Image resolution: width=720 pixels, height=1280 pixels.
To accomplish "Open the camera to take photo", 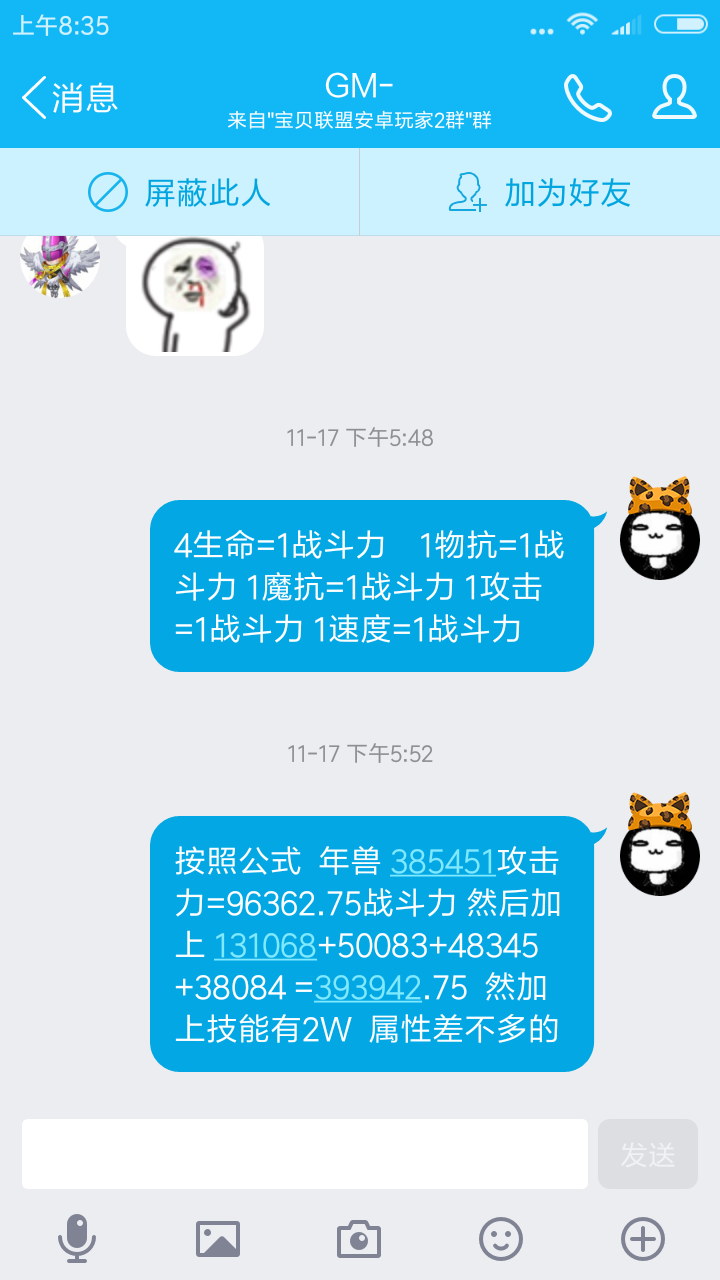I will [359, 1240].
